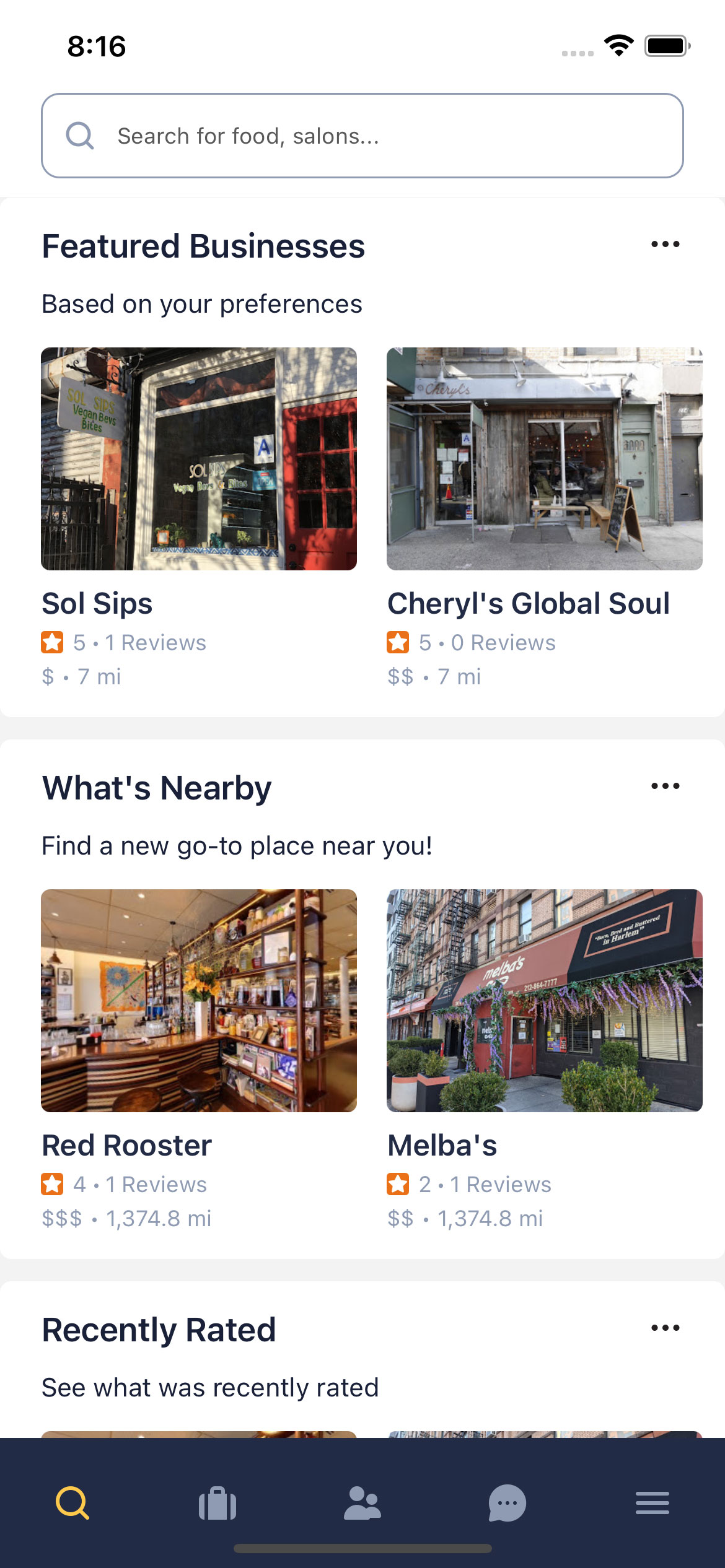This screenshot has width=725, height=1568.
Task: Open the What's Nearby three-dot menu
Action: pyautogui.click(x=666, y=786)
